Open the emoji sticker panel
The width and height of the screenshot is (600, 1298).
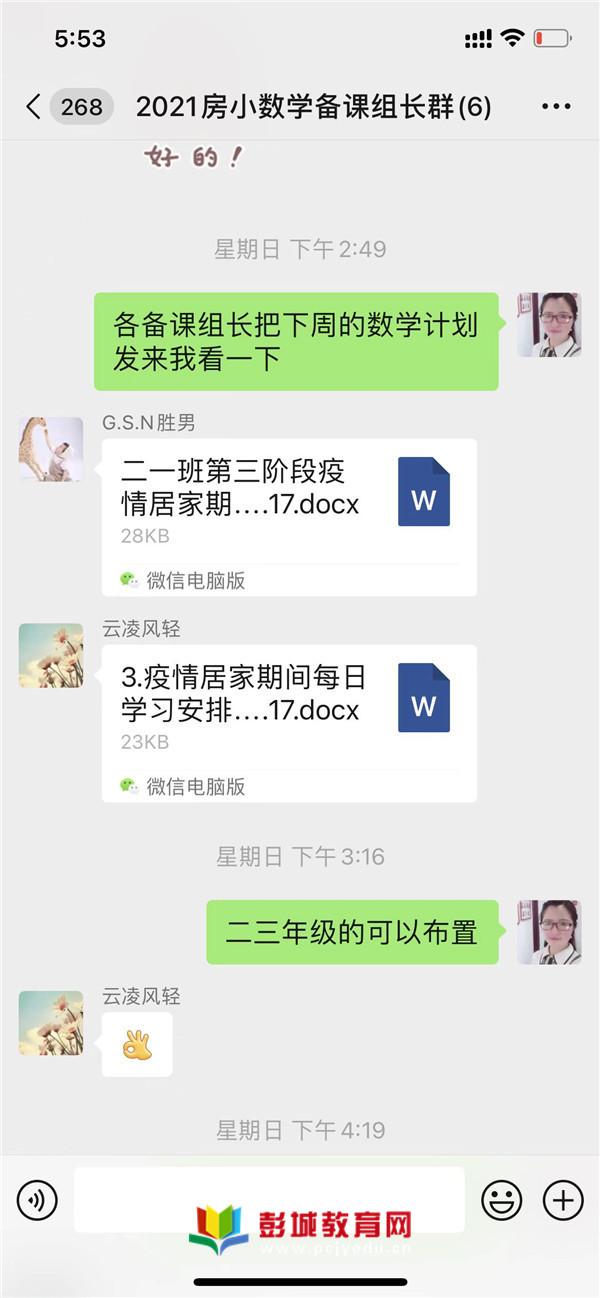click(x=501, y=1199)
